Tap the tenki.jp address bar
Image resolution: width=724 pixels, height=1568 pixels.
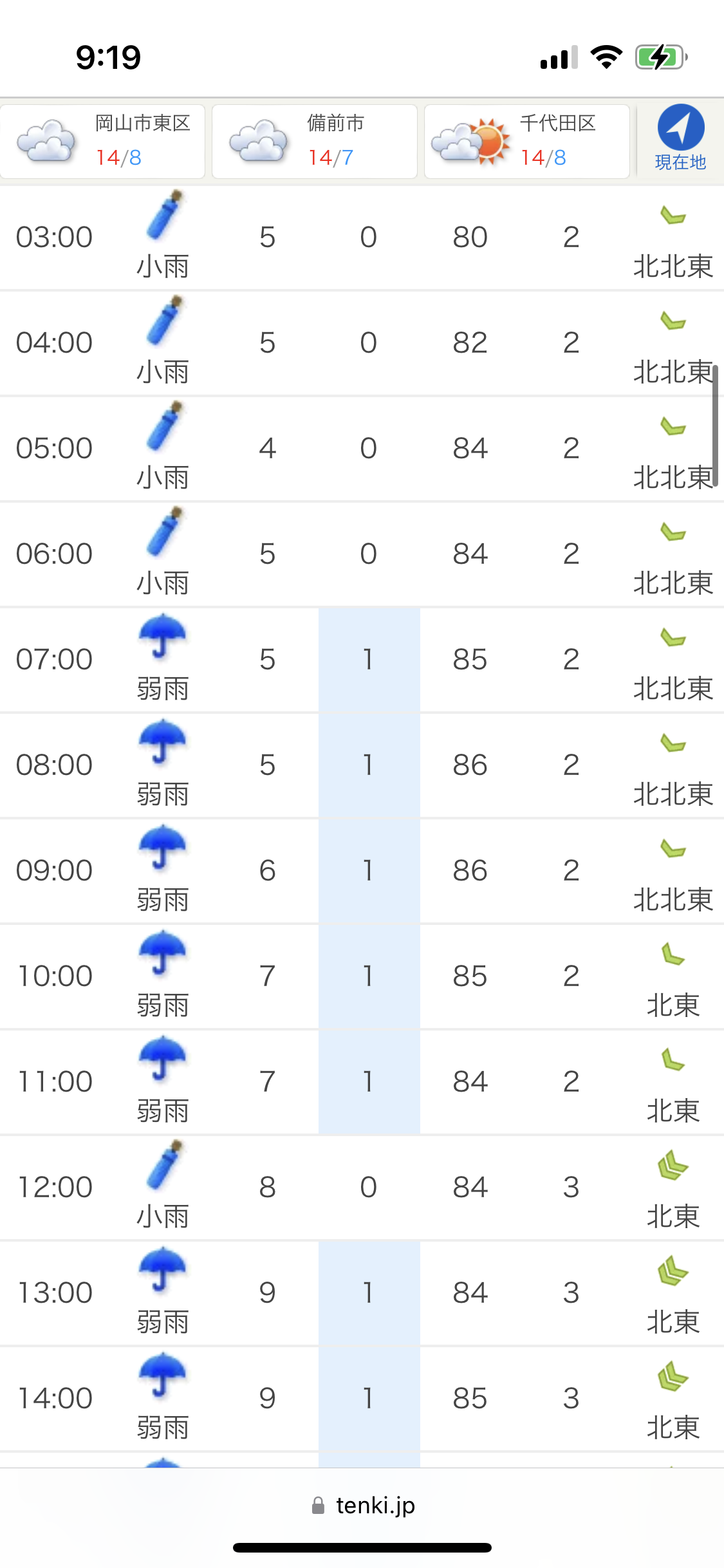(x=363, y=1505)
